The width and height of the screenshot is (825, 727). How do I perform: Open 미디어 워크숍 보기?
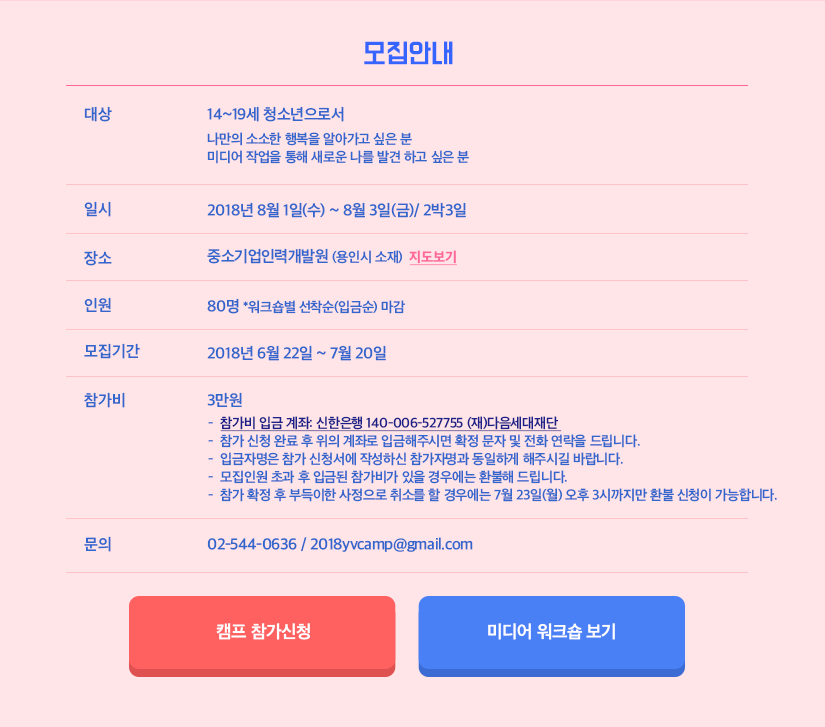click(551, 632)
